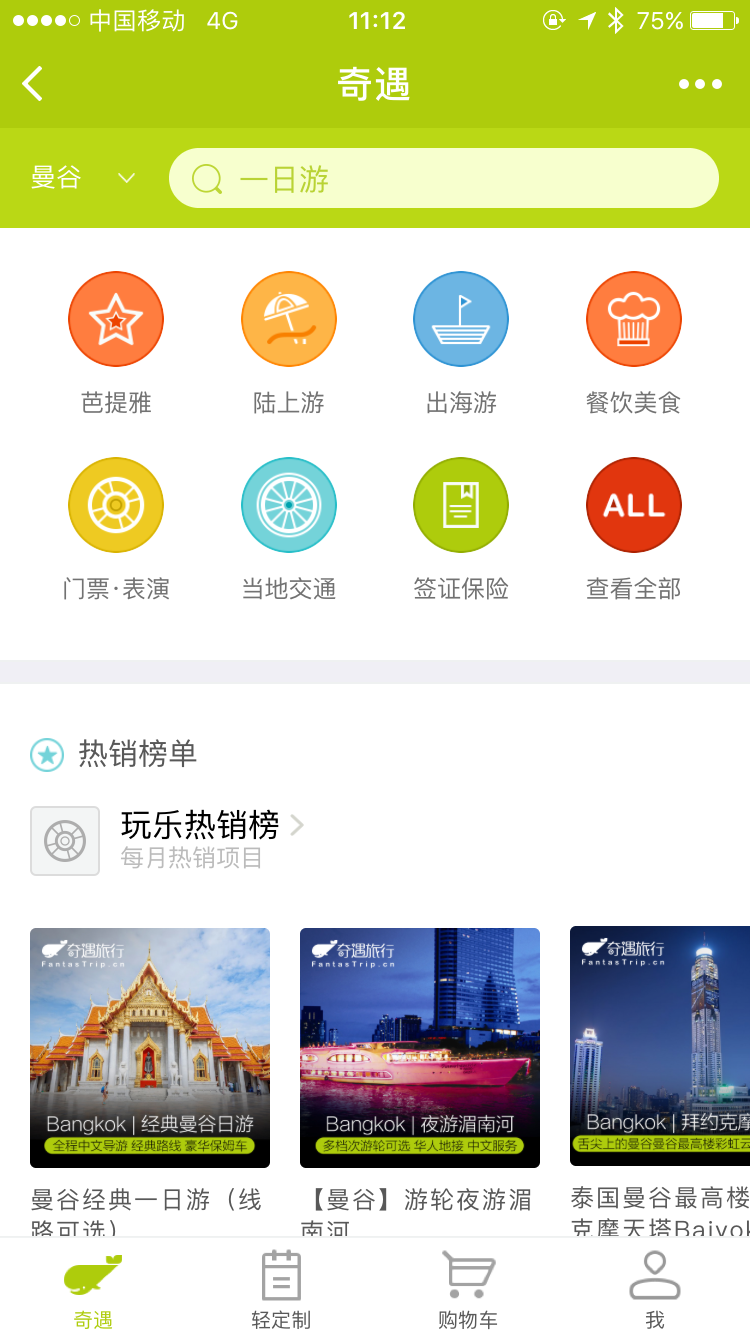Open the 曼谷经典一日游 tour card
This screenshot has width=750, height=1334.
coord(150,1048)
